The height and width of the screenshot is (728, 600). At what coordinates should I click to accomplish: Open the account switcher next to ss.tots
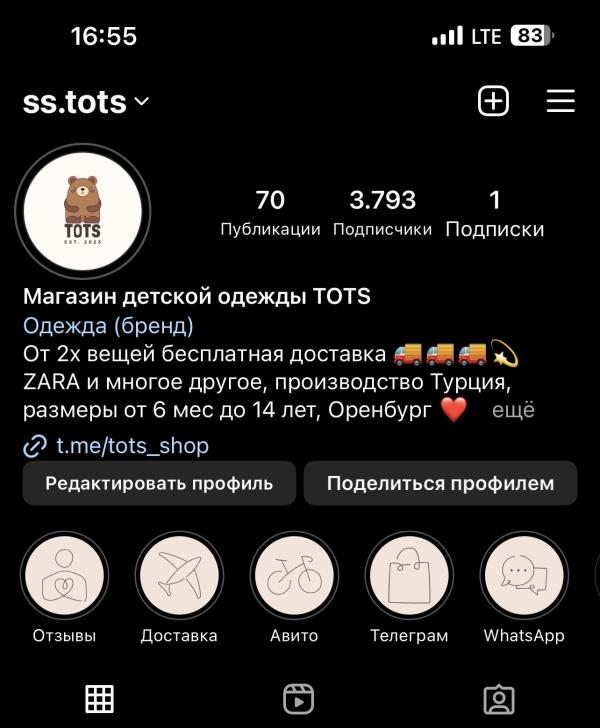[141, 101]
